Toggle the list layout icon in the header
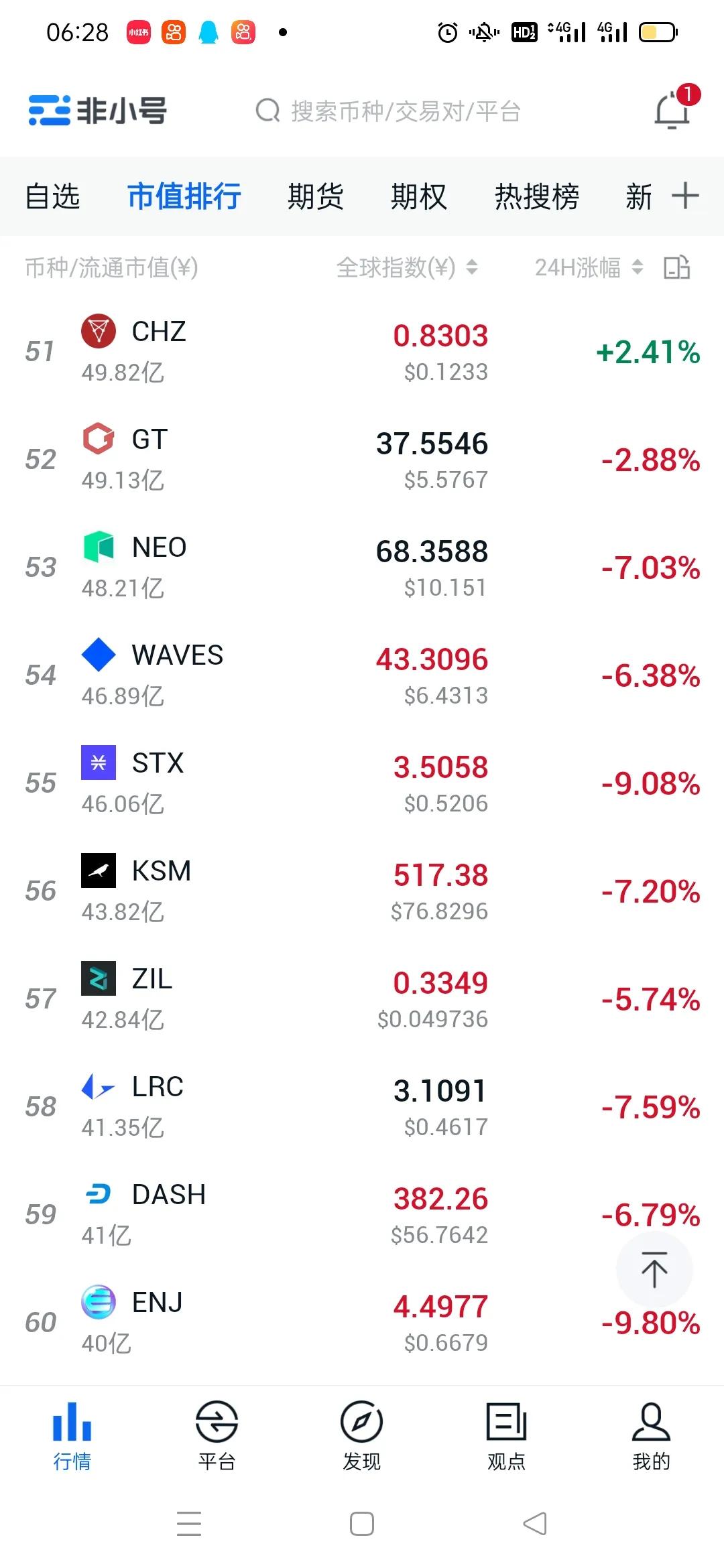 pos(676,267)
